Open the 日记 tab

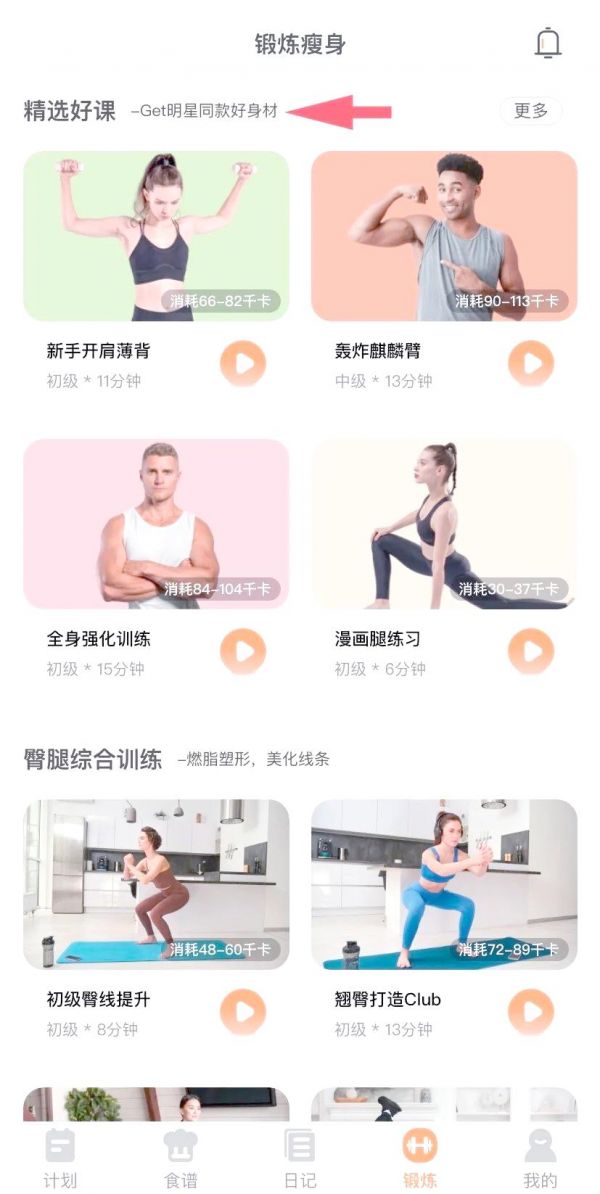coord(300,1158)
